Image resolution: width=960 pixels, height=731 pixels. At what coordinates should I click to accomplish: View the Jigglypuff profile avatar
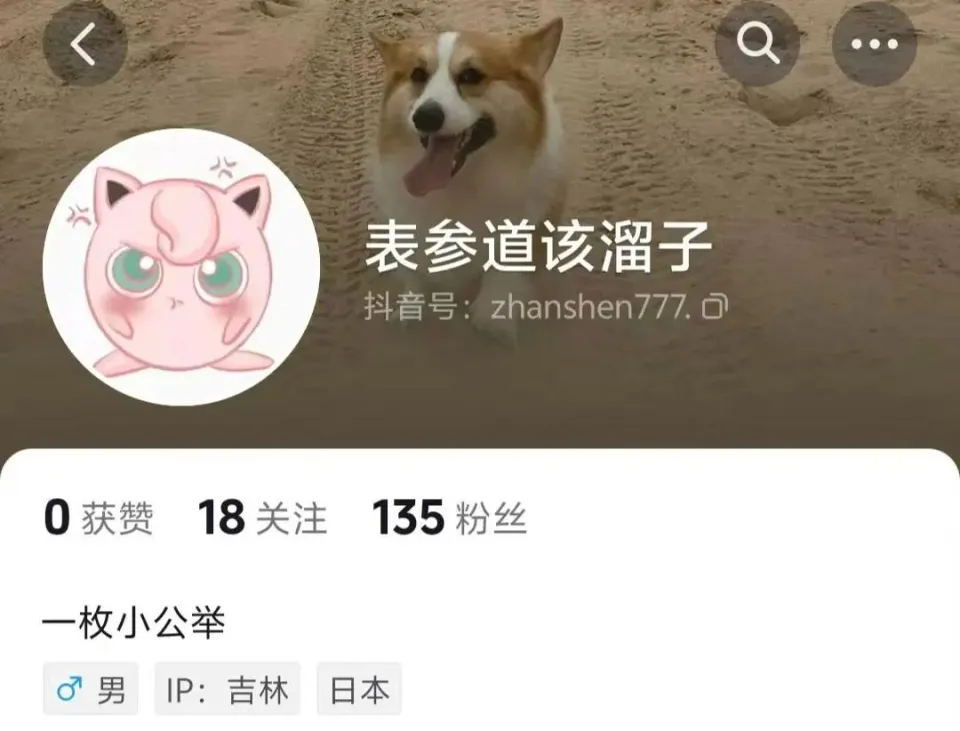[x=181, y=267]
